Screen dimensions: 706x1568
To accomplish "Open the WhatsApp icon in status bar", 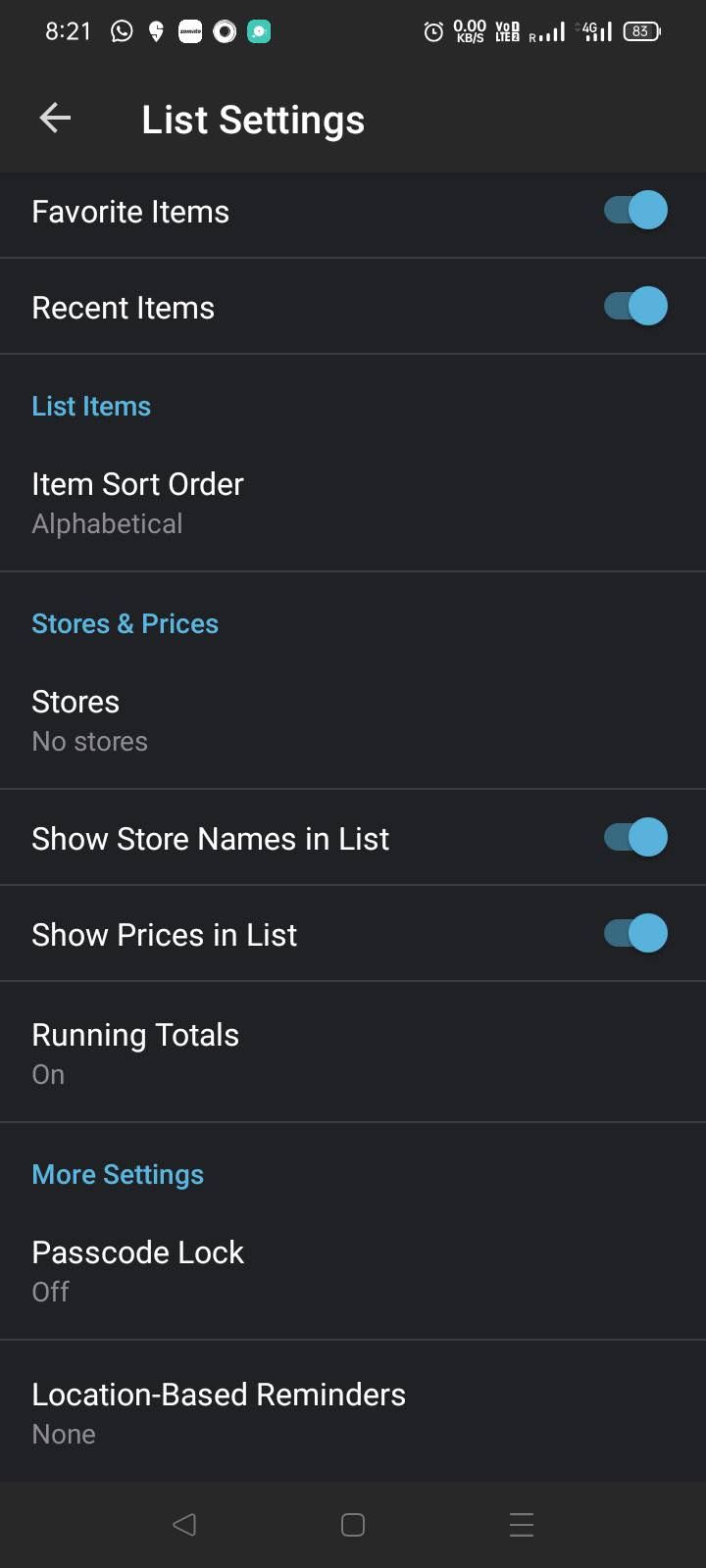I will coord(120,30).
